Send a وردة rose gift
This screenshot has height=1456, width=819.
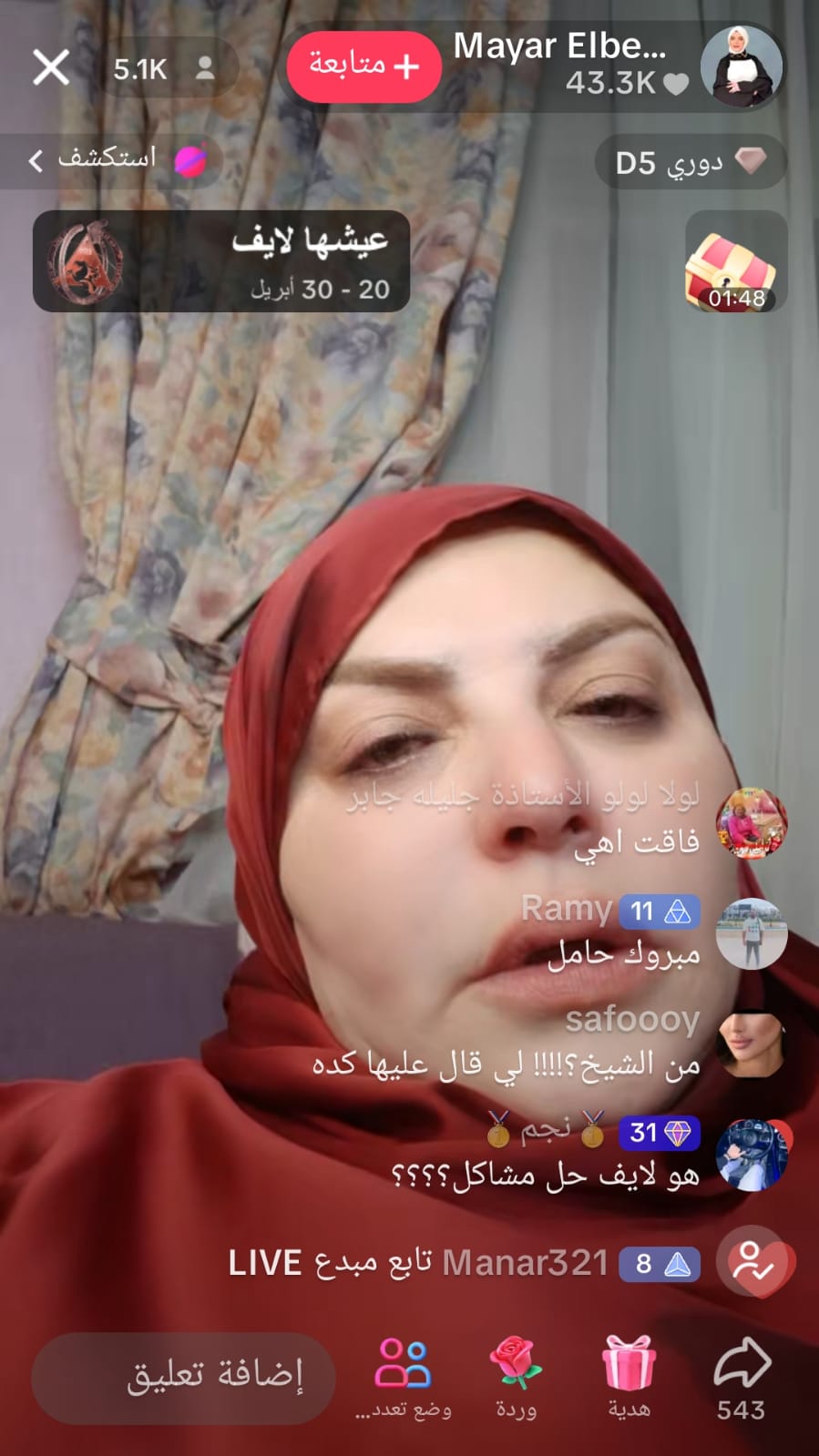pos(516,1375)
